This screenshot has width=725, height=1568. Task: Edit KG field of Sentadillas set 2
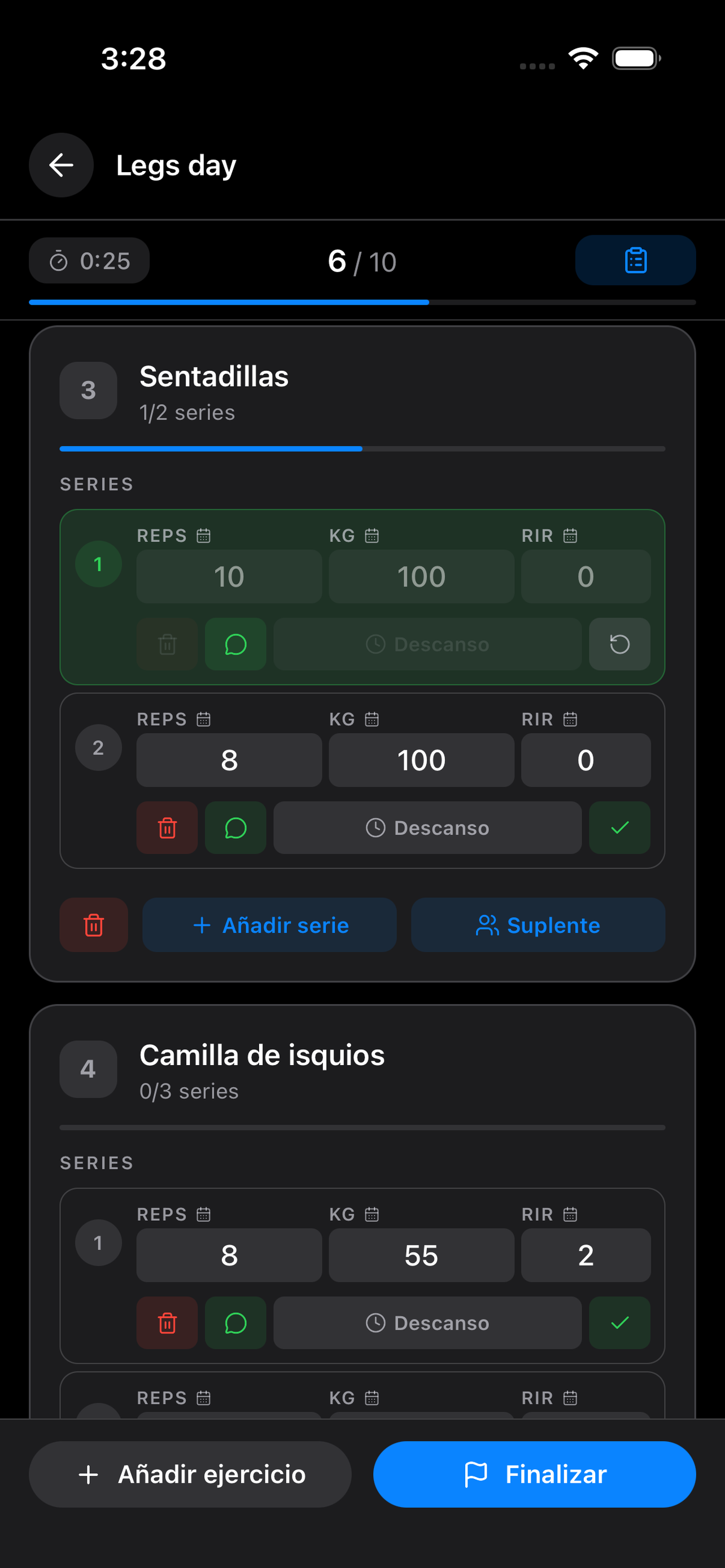(x=421, y=760)
